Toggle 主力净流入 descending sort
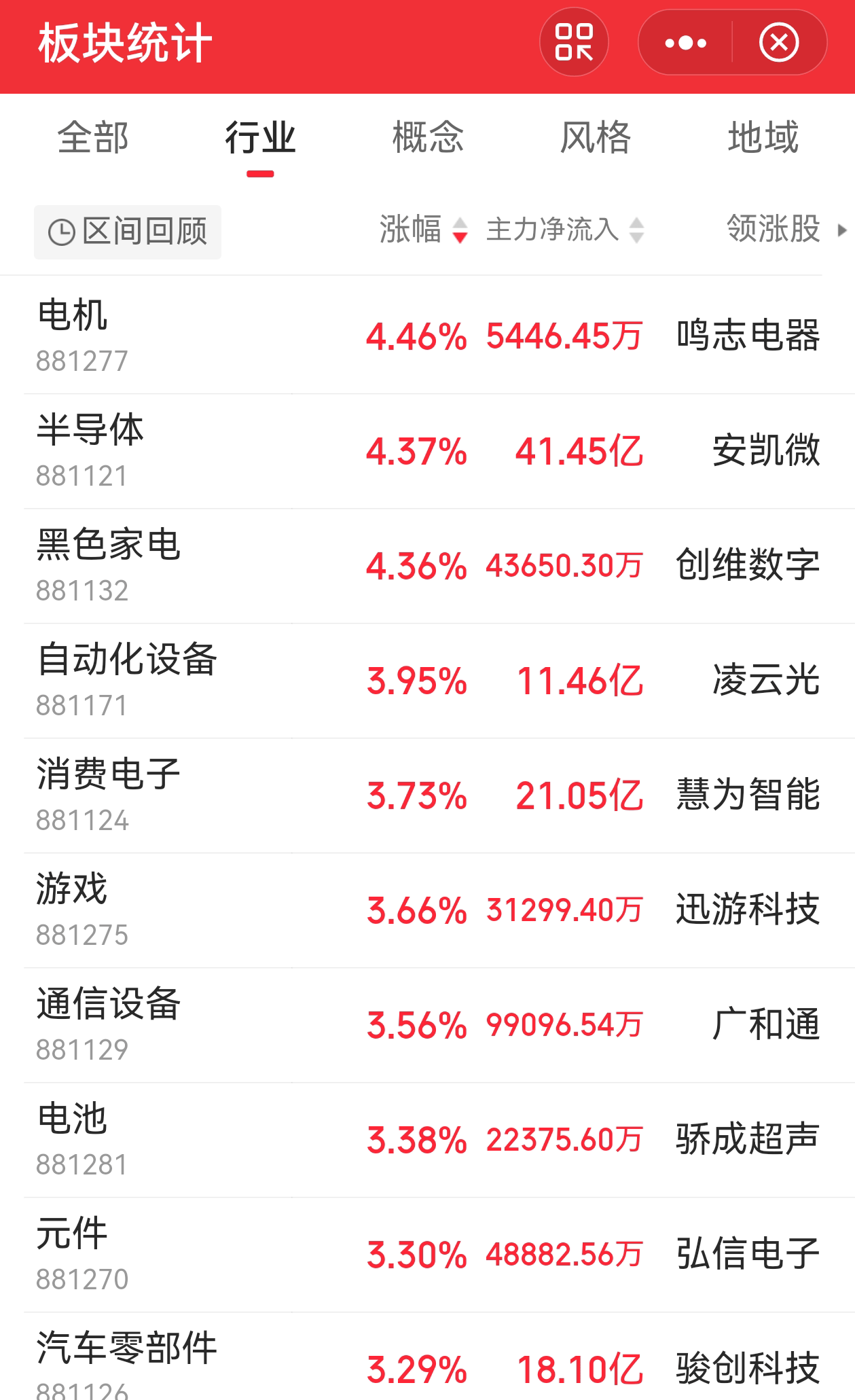The image size is (855, 1400). pos(636,238)
